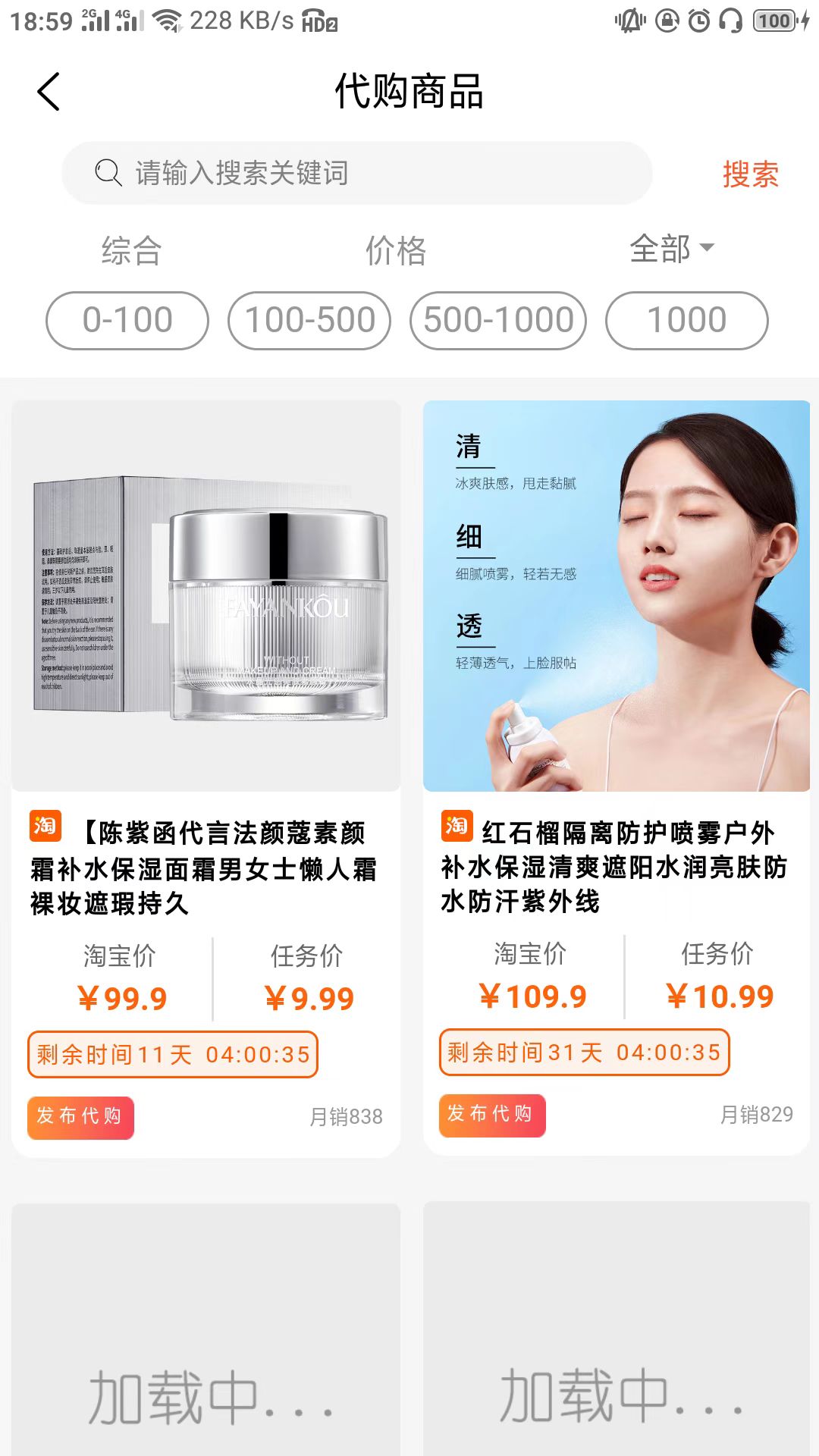Image resolution: width=819 pixels, height=1456 pixels.
Task: Go back from 代购商品 page
Action: tap(49, 93)
